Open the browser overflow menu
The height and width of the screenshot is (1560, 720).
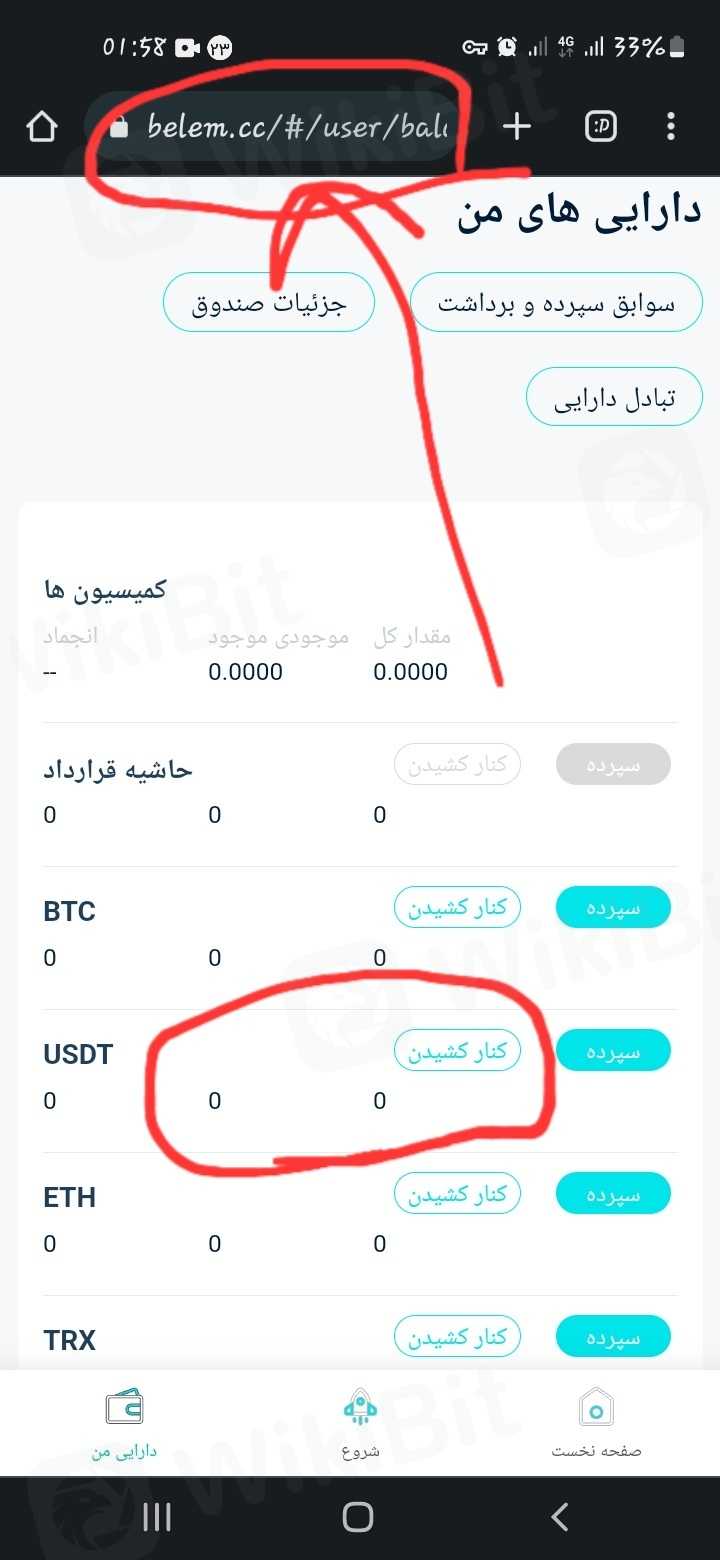pos(670,127)
